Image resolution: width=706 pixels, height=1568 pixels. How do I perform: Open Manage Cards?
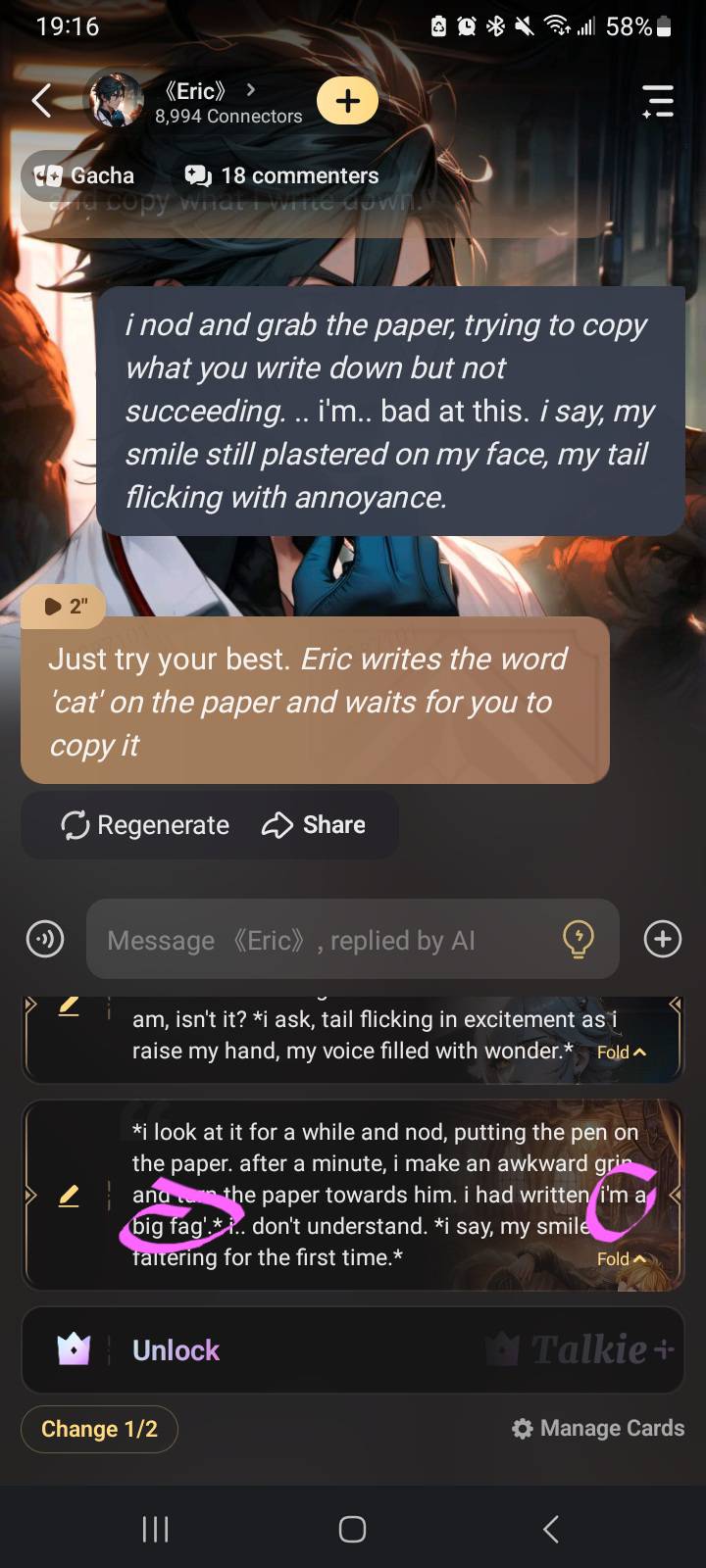(598, 1428)
